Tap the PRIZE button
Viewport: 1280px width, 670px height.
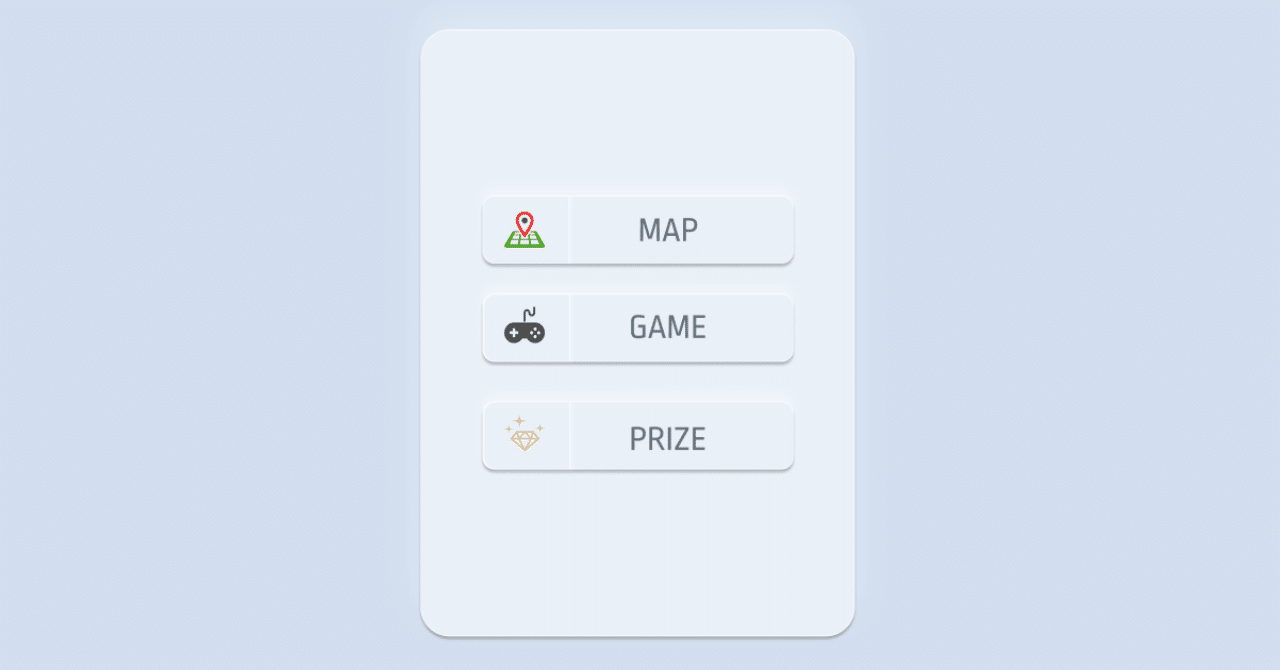[638, 437]
